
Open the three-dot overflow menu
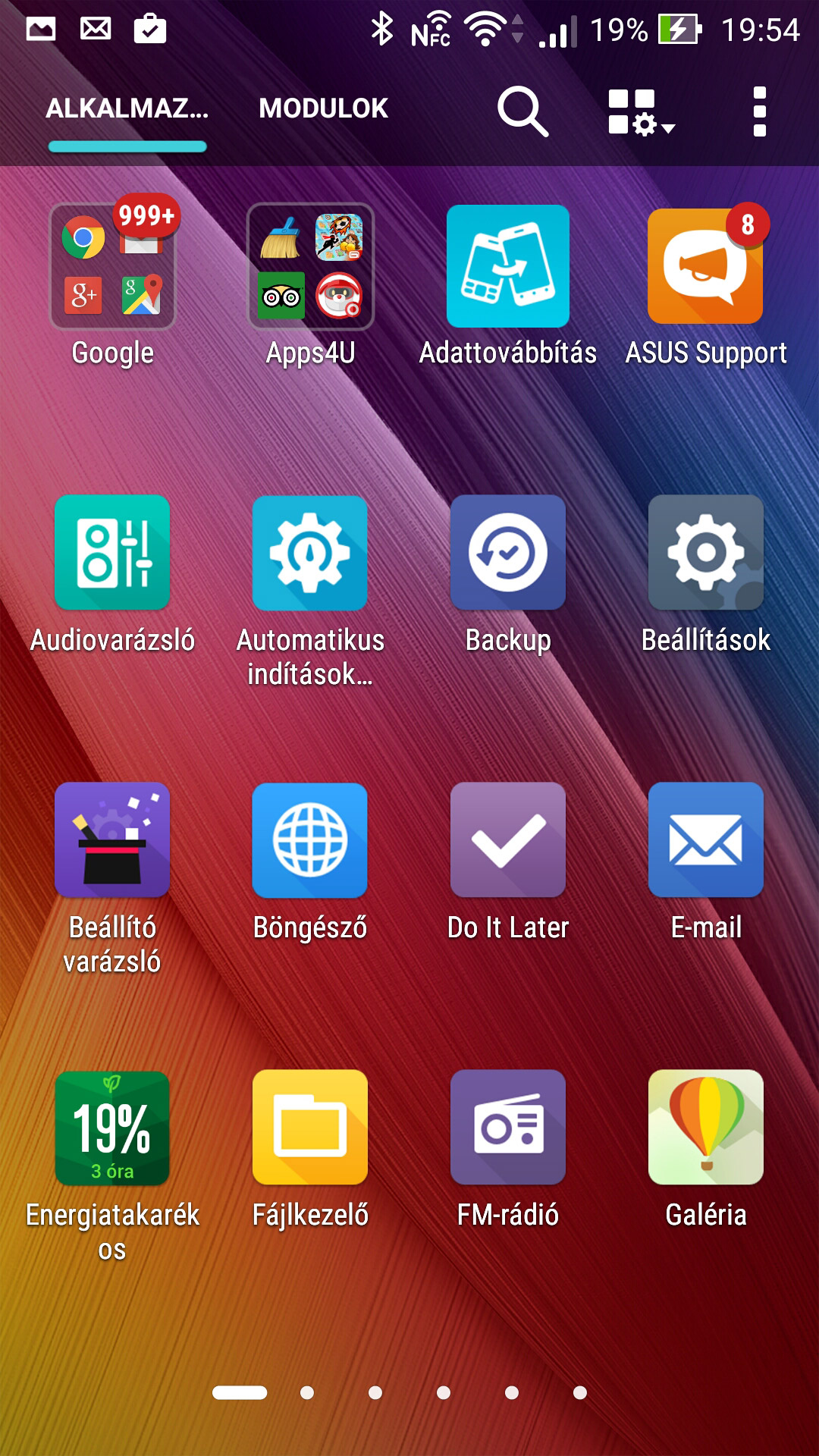pos(759,111)
